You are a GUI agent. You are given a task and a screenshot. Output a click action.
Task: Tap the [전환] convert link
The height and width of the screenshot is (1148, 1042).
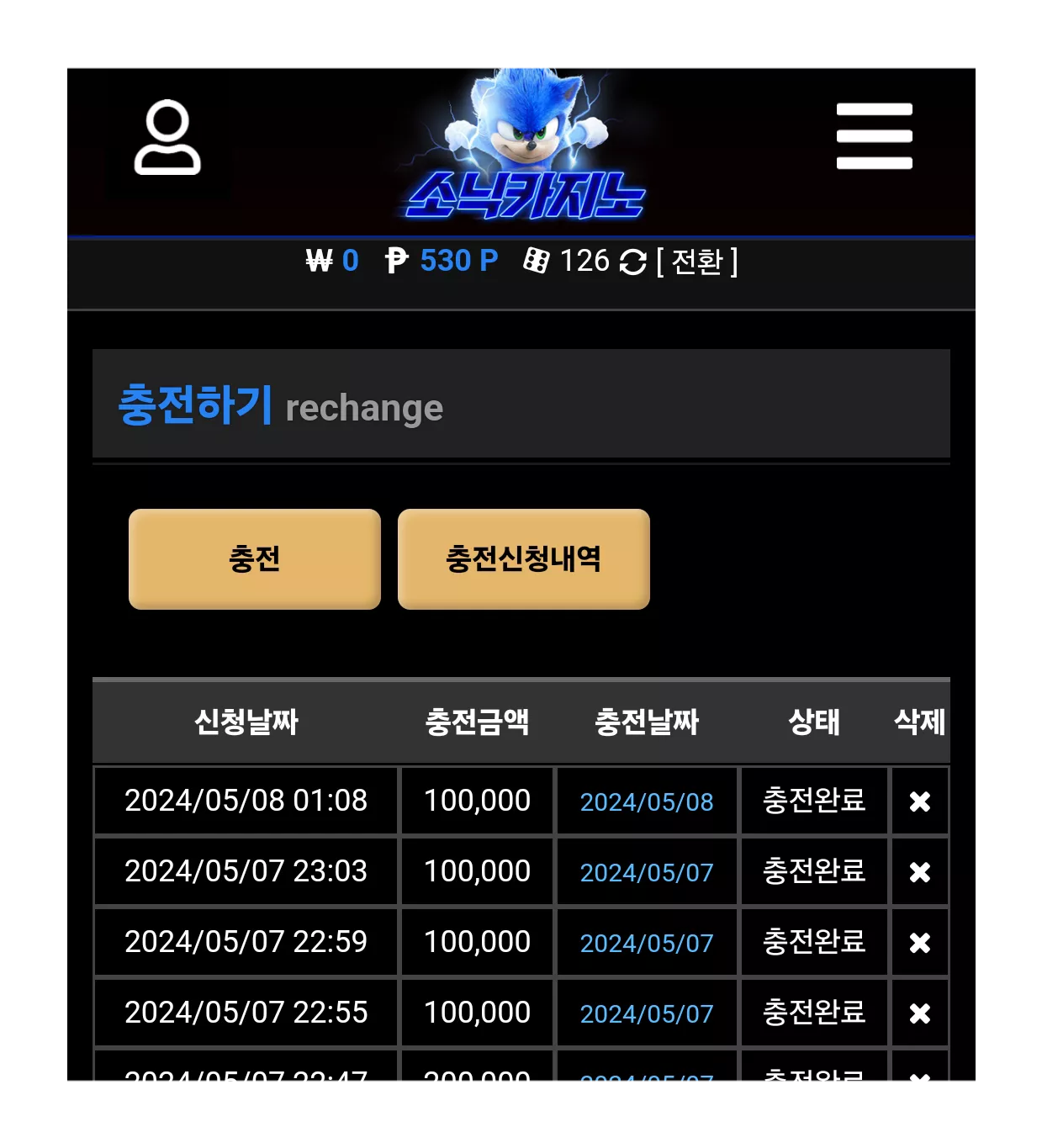pyautogui.click(x=696, y=262)
